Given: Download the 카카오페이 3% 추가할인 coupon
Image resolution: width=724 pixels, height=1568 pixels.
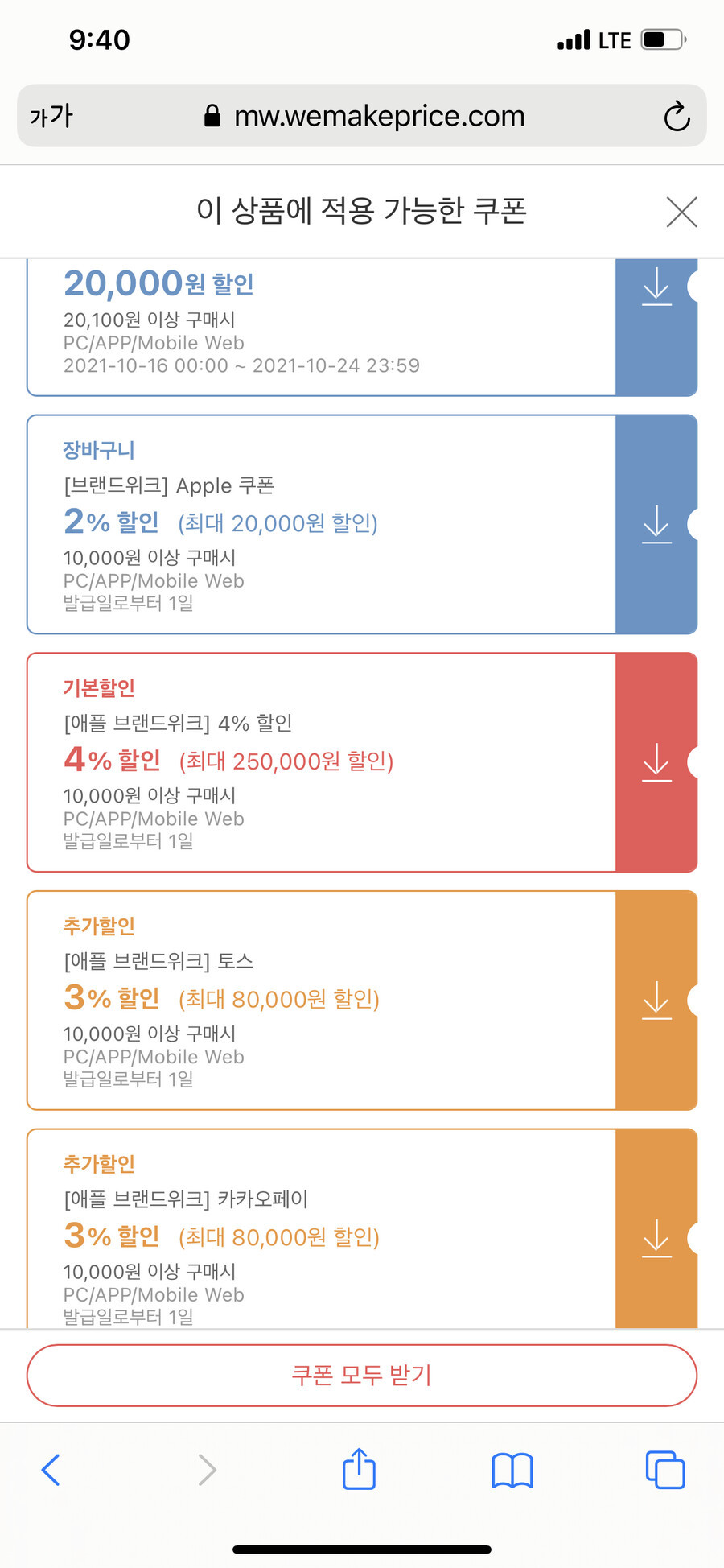Looking at the screenshot, I should click(656, 1229).
